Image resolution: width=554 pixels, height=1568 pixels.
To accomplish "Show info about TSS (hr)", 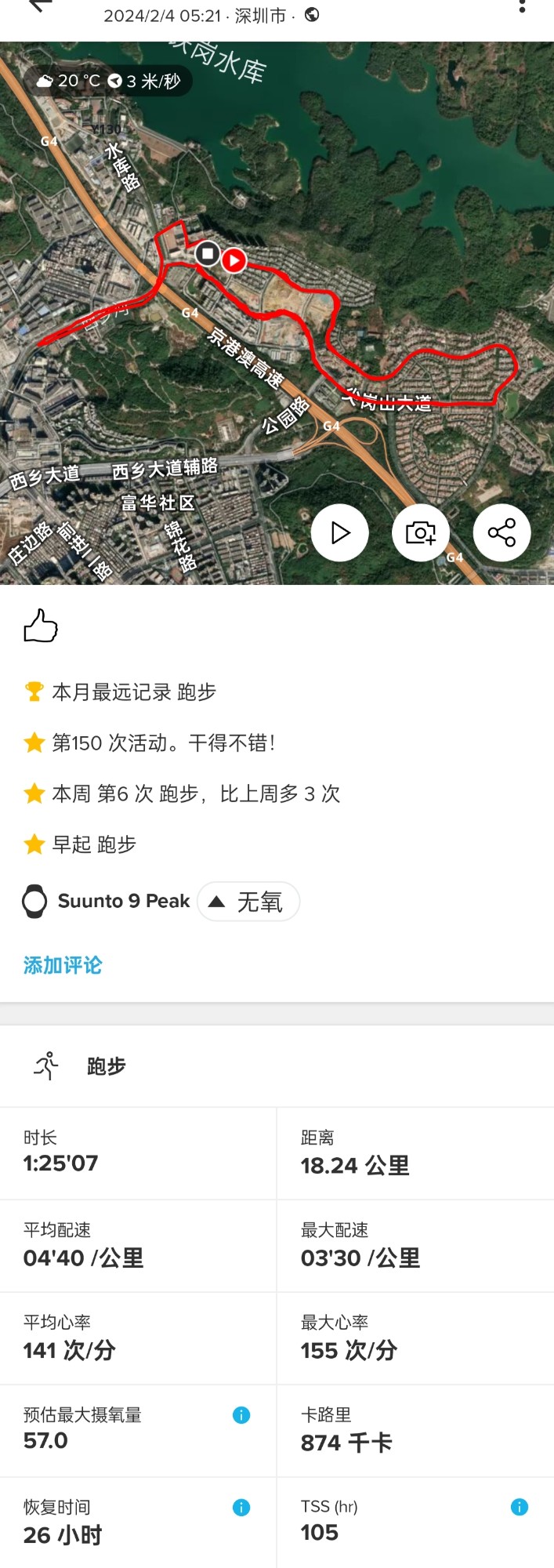I will click(519, 1507).
